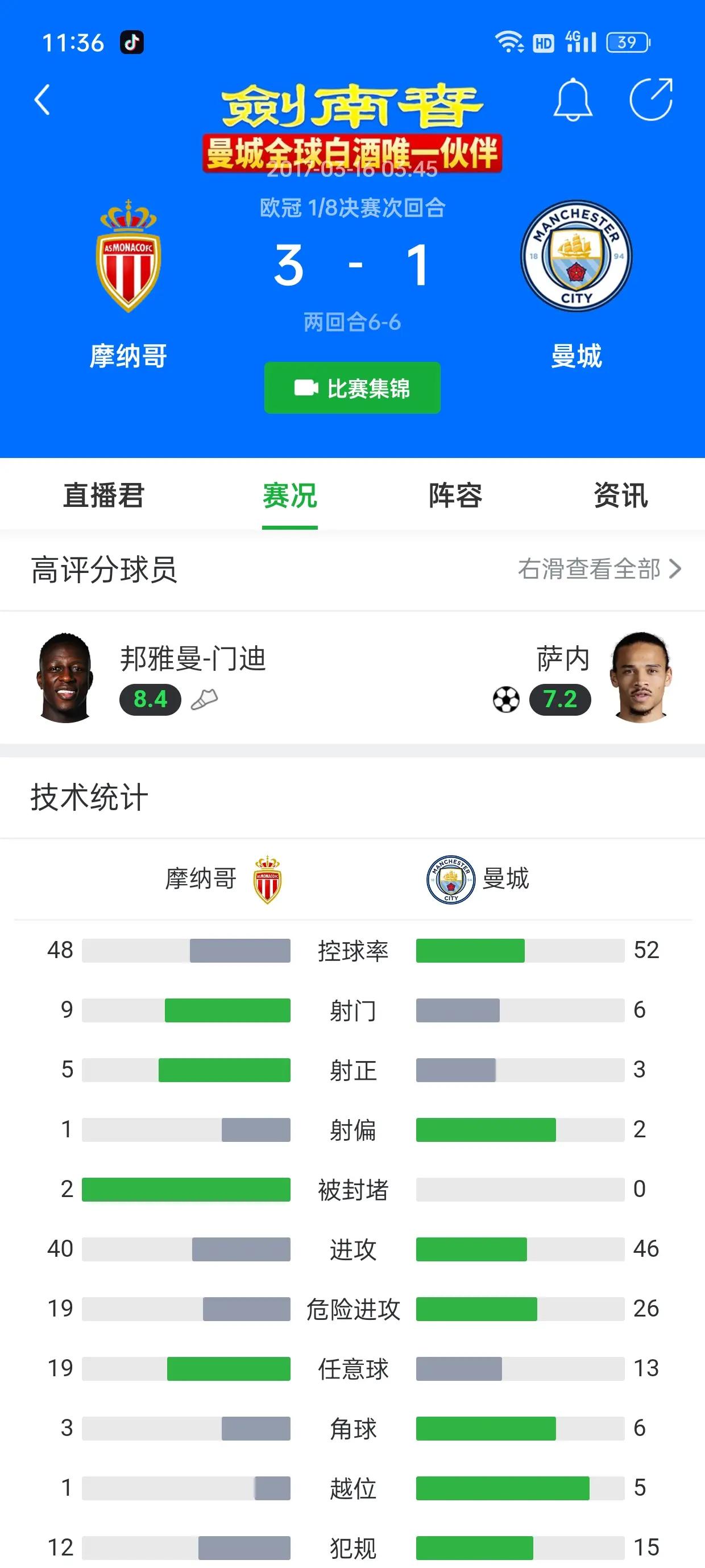Viewport: 705px width, 1568px height.
Task: Tap the back arrow to exit match page
Action: pyautogui.click(x=43, y=99)
